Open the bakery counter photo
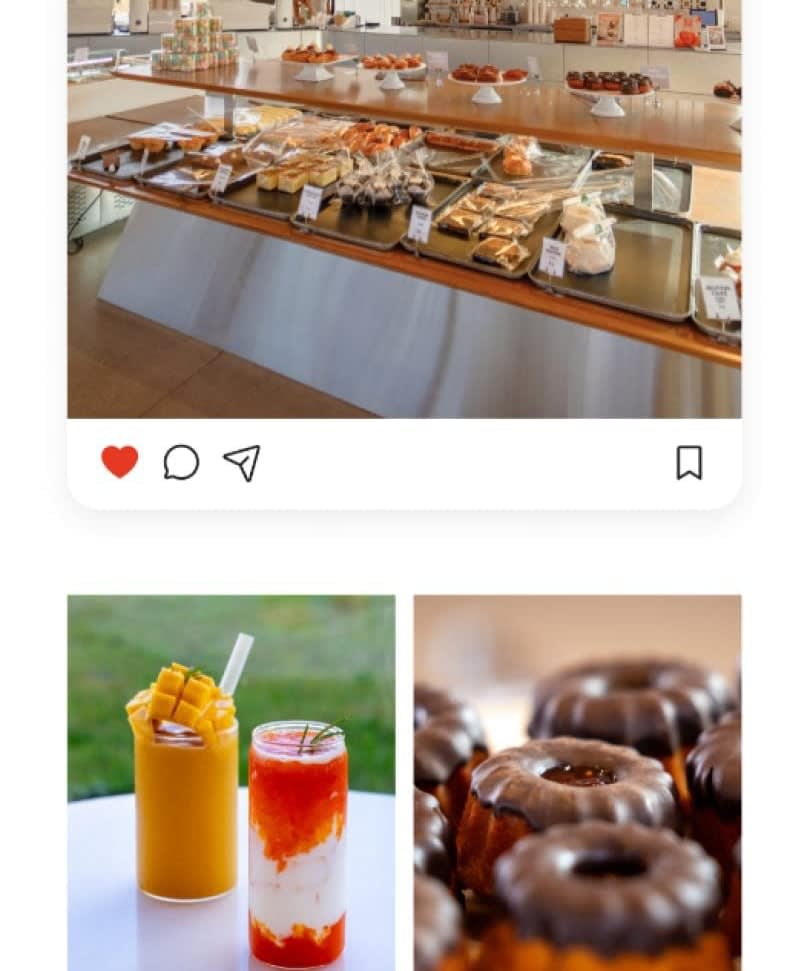Viewport: 810px width, 971px height. (404, 210)
